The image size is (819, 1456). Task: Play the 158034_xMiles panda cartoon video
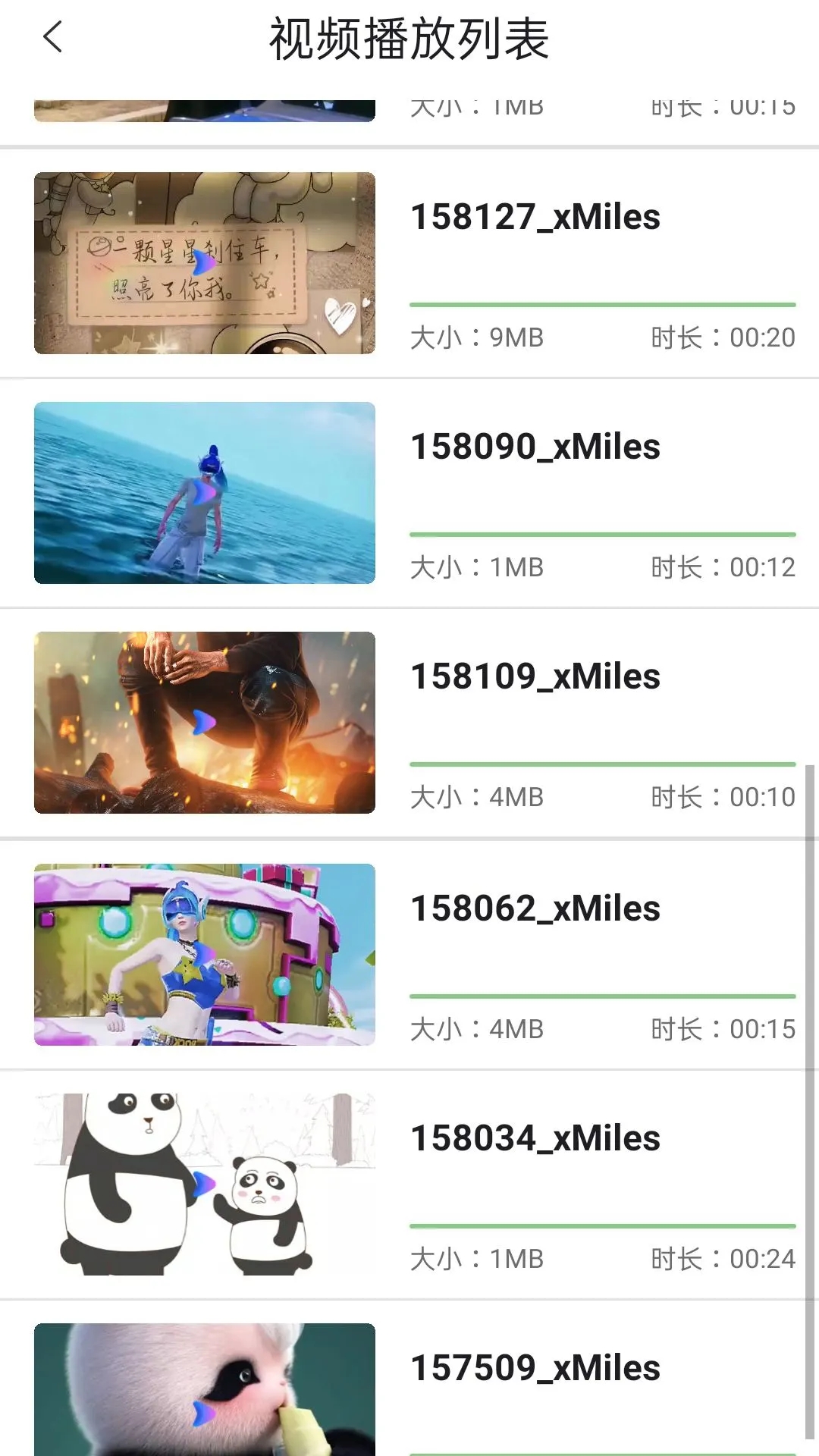(x=204, y=1184)
